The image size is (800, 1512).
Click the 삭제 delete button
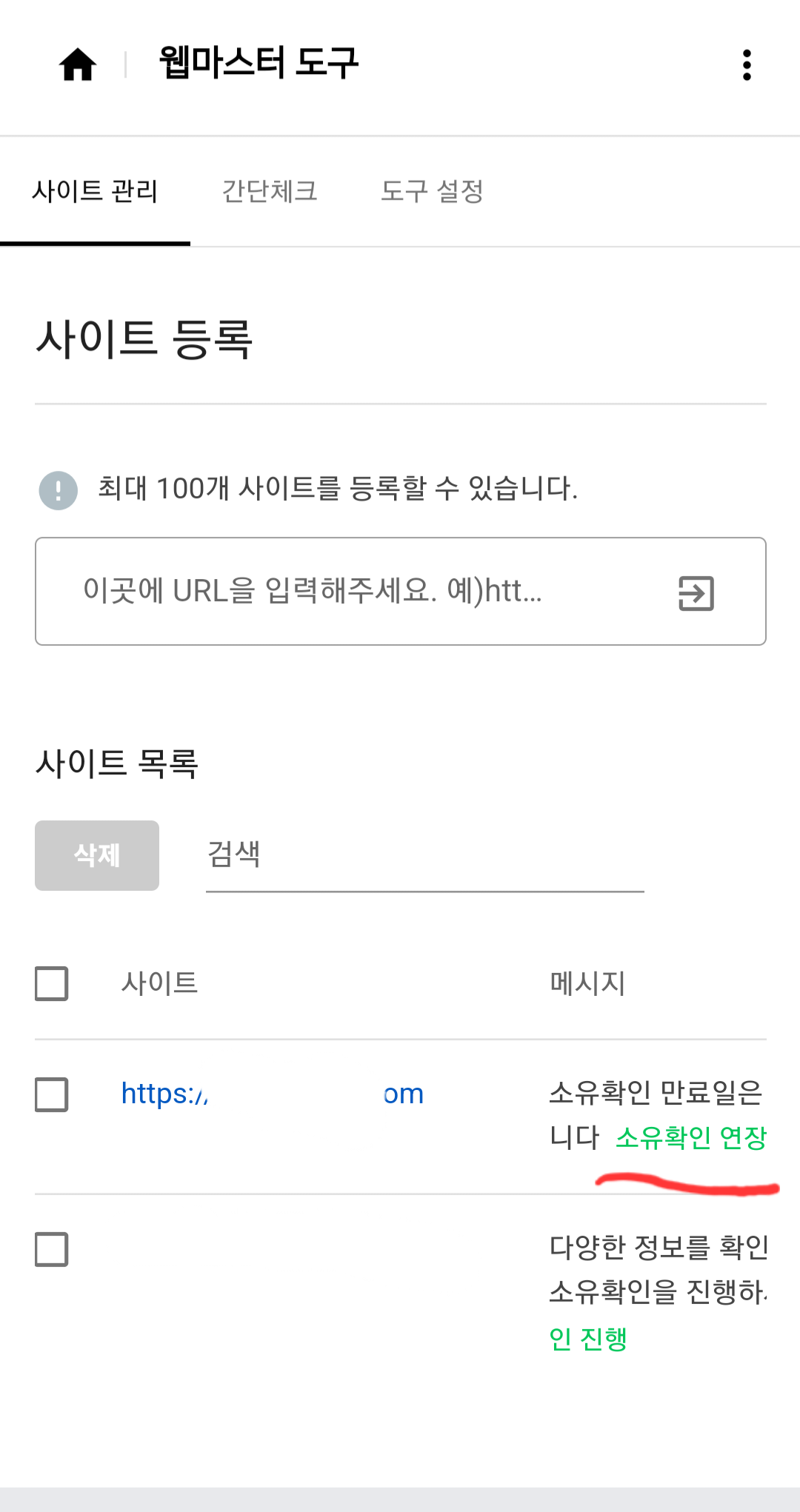pyautogui.click(x=96, y=855)
